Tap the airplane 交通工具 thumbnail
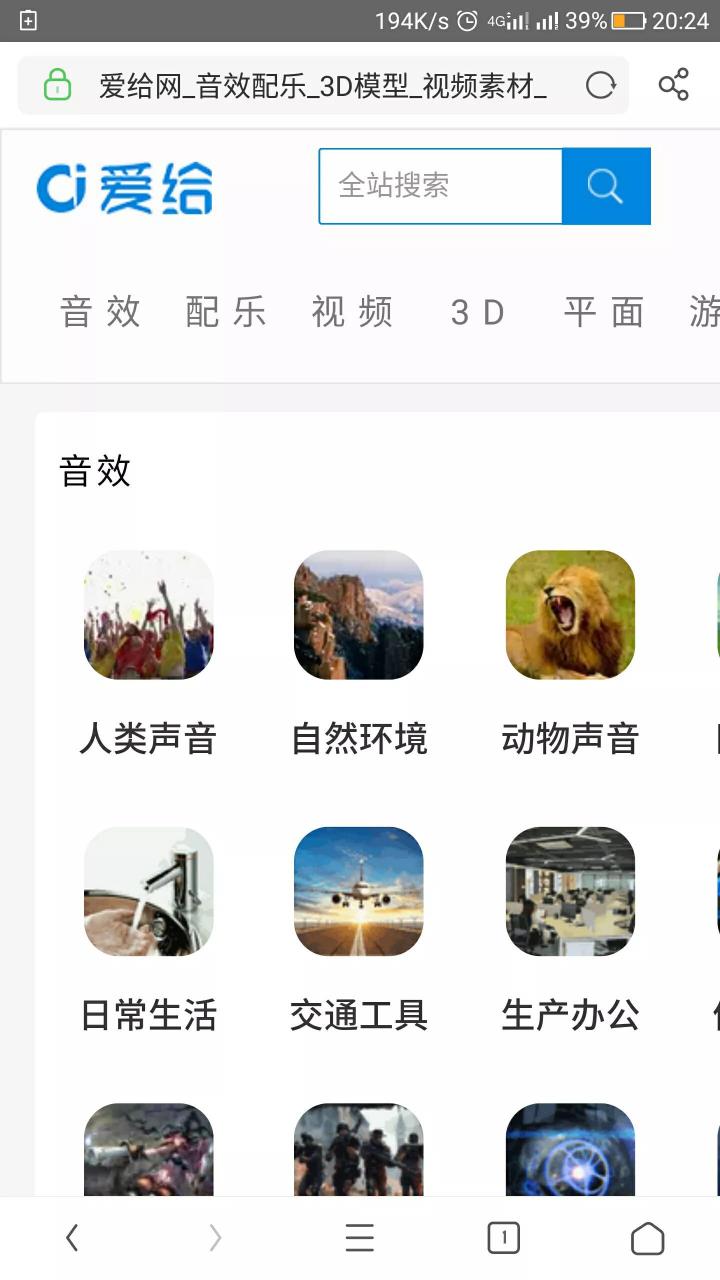Screen dimensions: 720x1280 [x=360, y=890]
